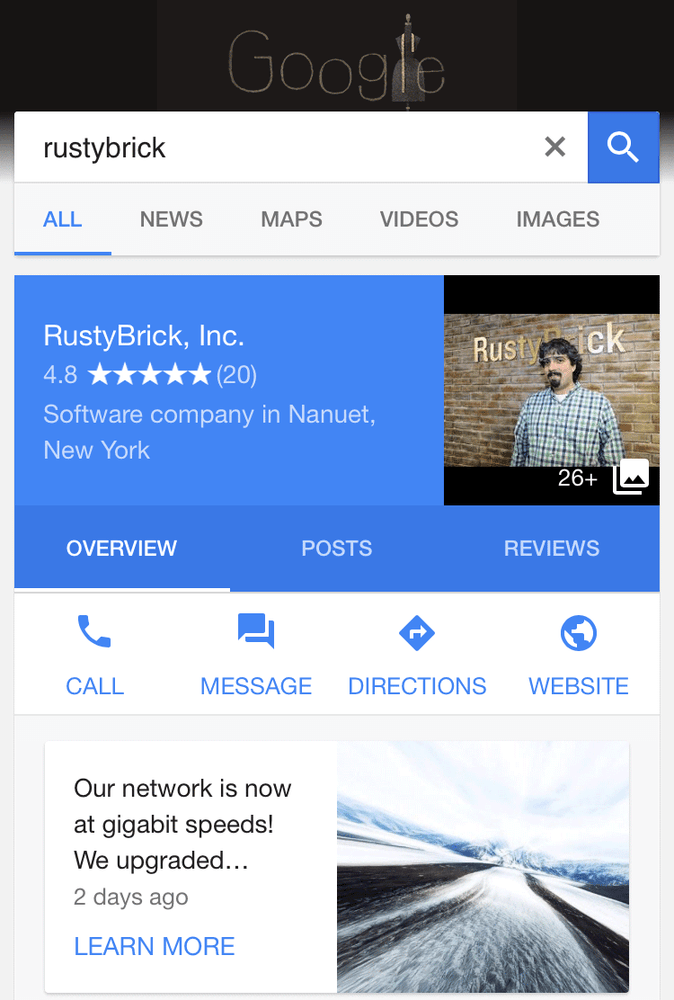Visit the RustyBrick website
This screenshot has height=1000, width=674.
(578, 656)
